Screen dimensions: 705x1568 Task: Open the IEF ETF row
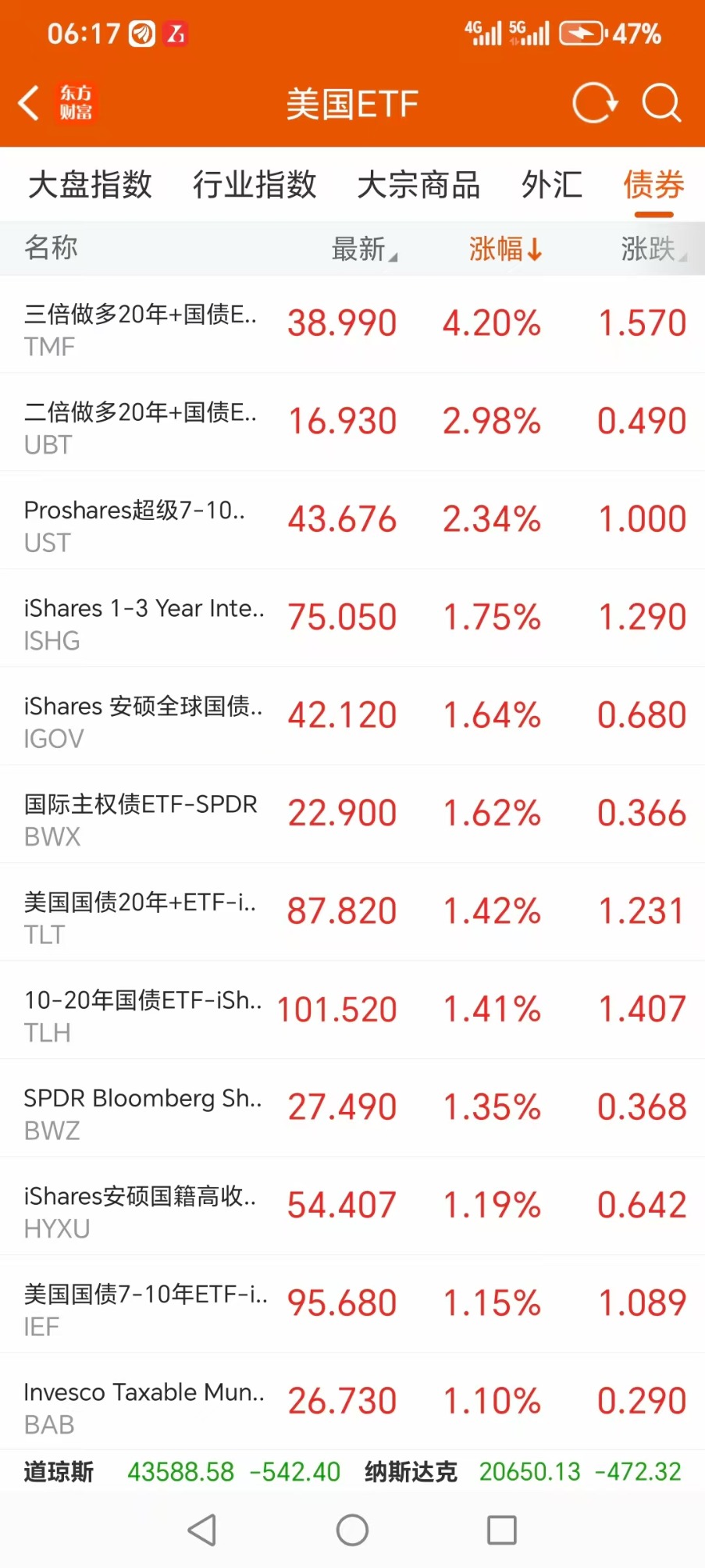pyautogui.click(x=352, y=1304)
